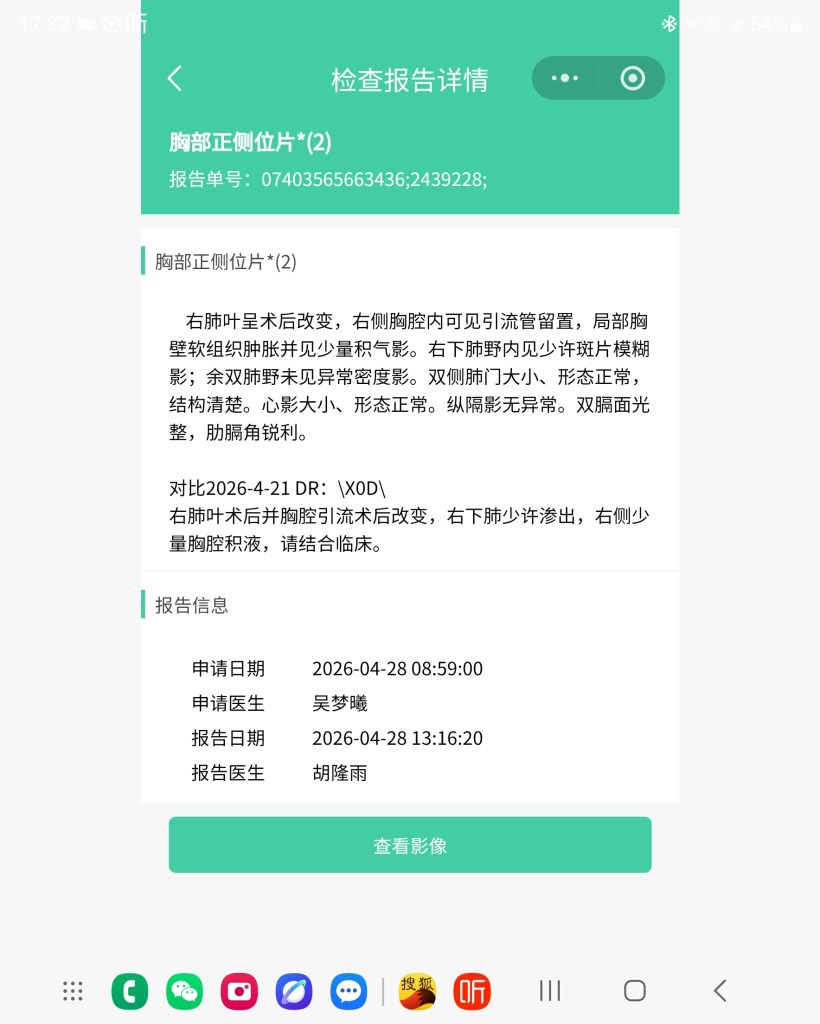Open the mini program more options menu
820x1024 pixels.
click(565, 78)
